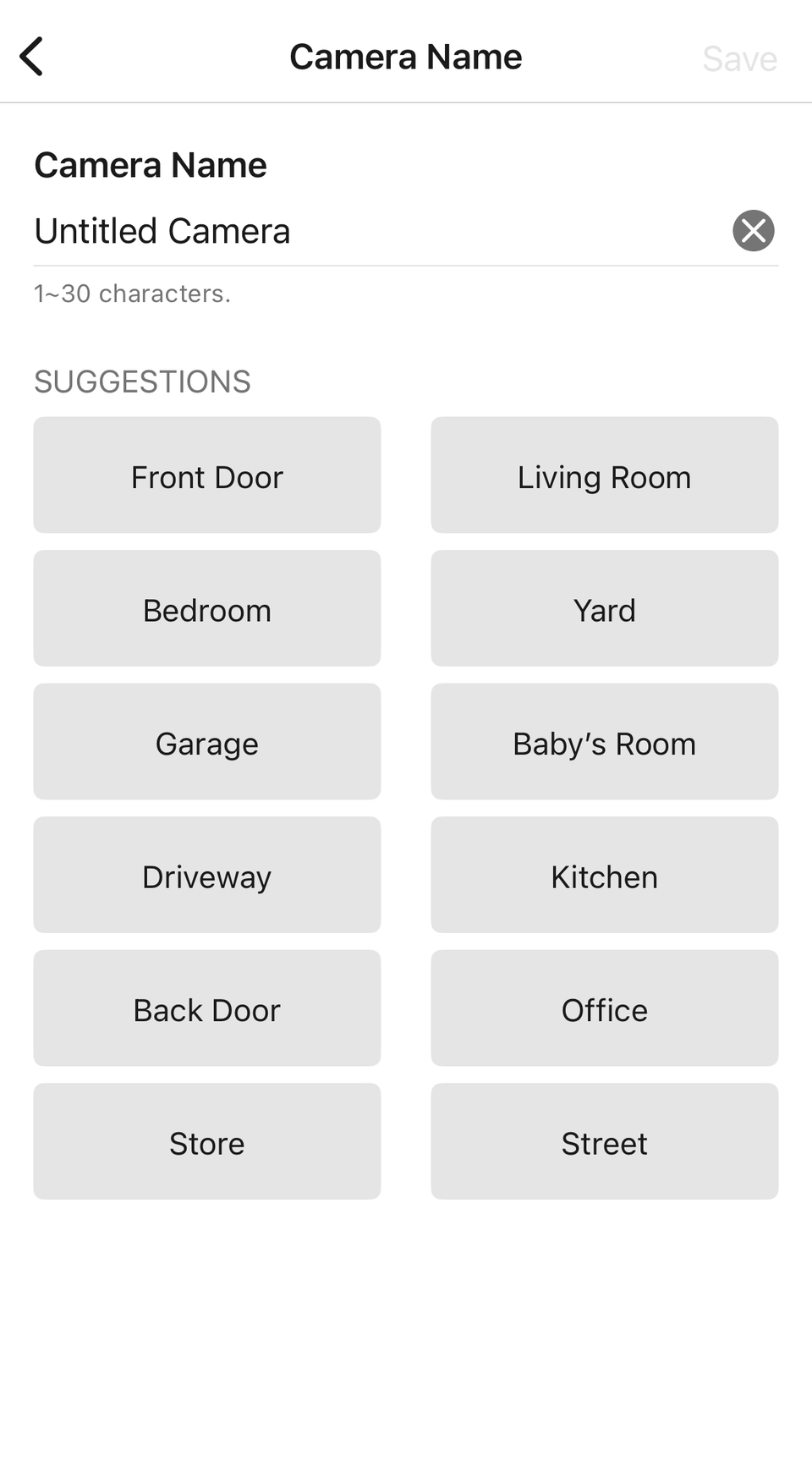Pick Driveway as camera name

(207, 876)
